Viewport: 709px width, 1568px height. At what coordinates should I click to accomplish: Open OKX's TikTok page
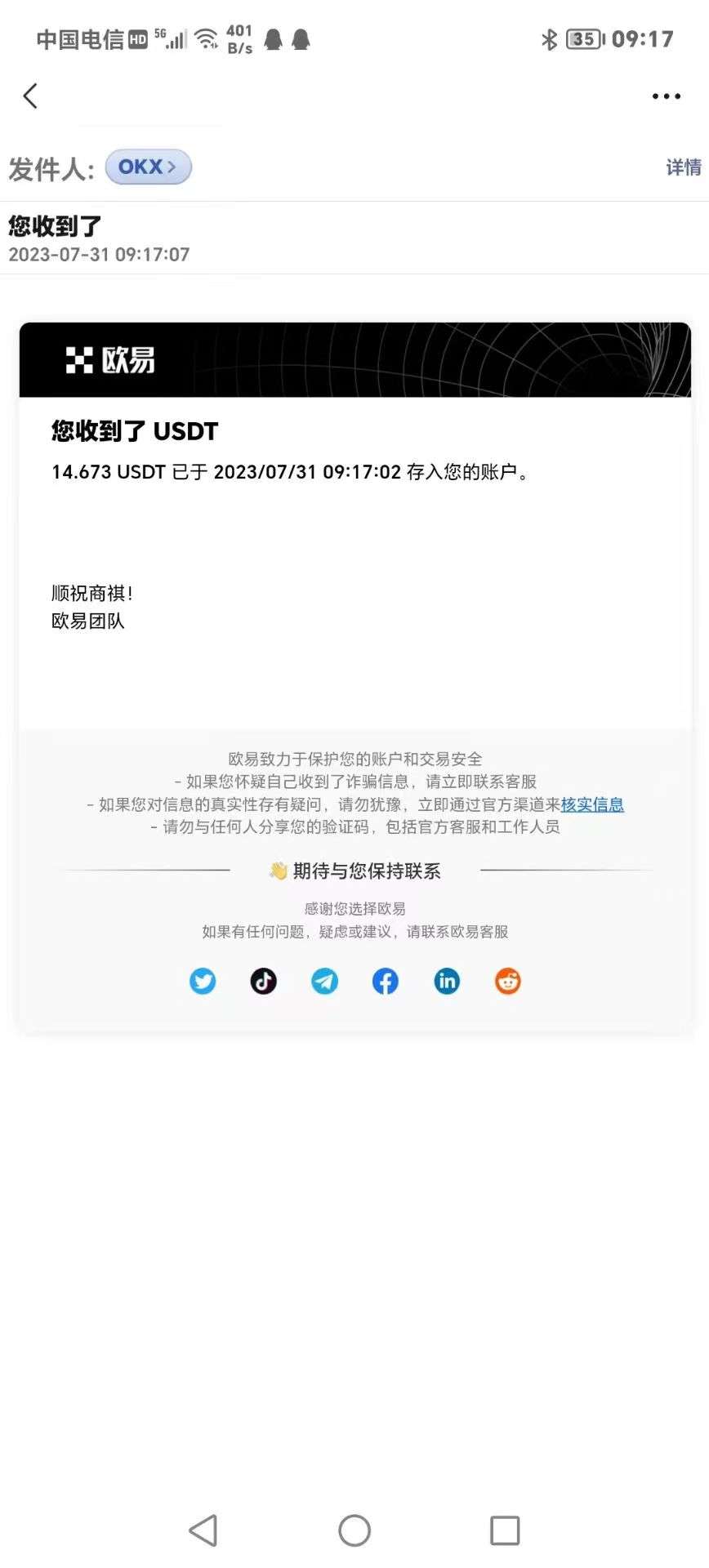pos(263,981)
